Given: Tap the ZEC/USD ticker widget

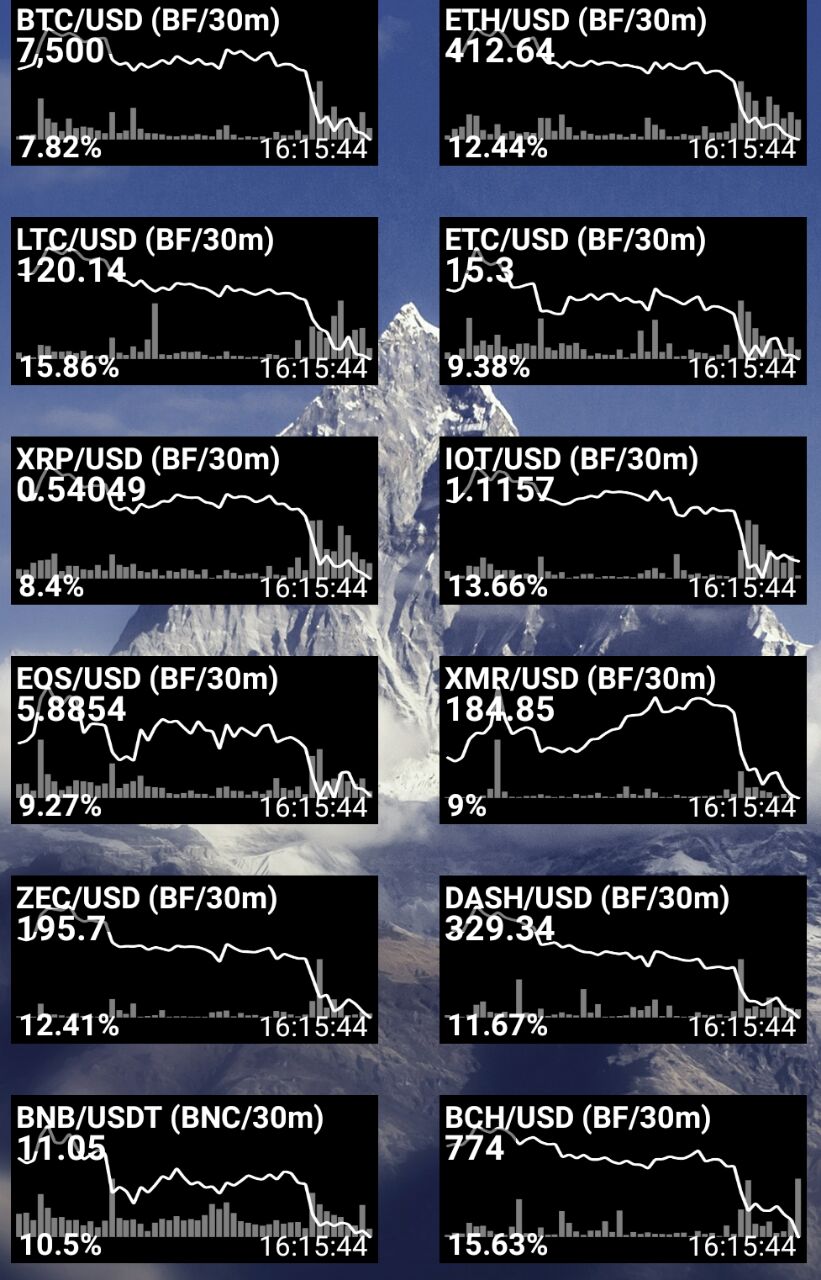Looking at the screenshot, I should point(194,960).
